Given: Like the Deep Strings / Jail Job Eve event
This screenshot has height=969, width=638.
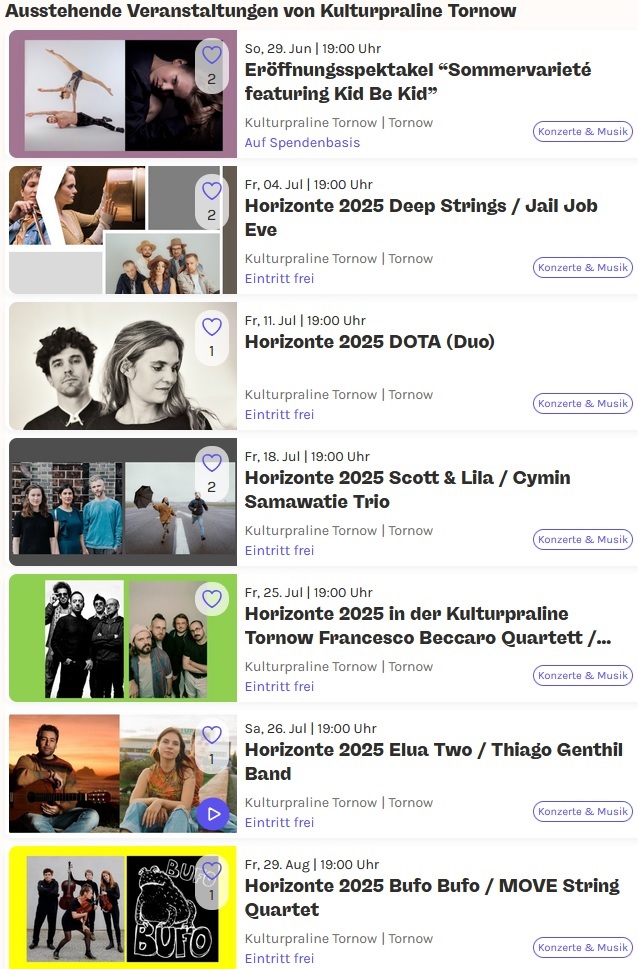Looking at the screenshot, I should point(211,191).
